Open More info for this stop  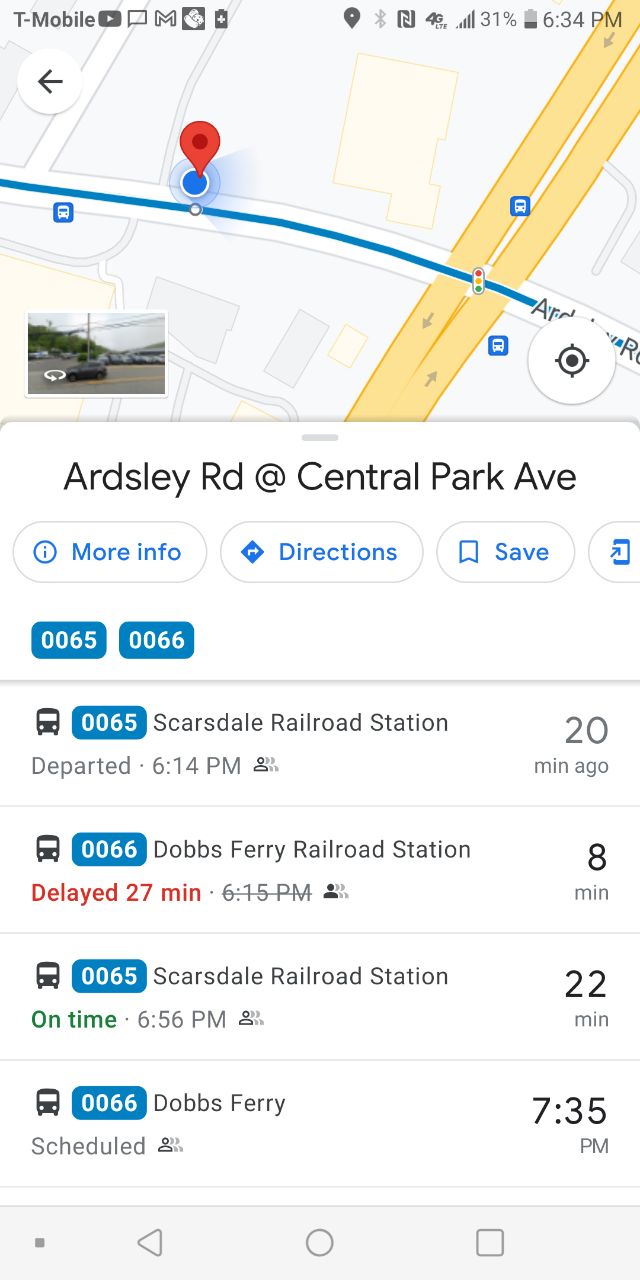tap(110, 552)
